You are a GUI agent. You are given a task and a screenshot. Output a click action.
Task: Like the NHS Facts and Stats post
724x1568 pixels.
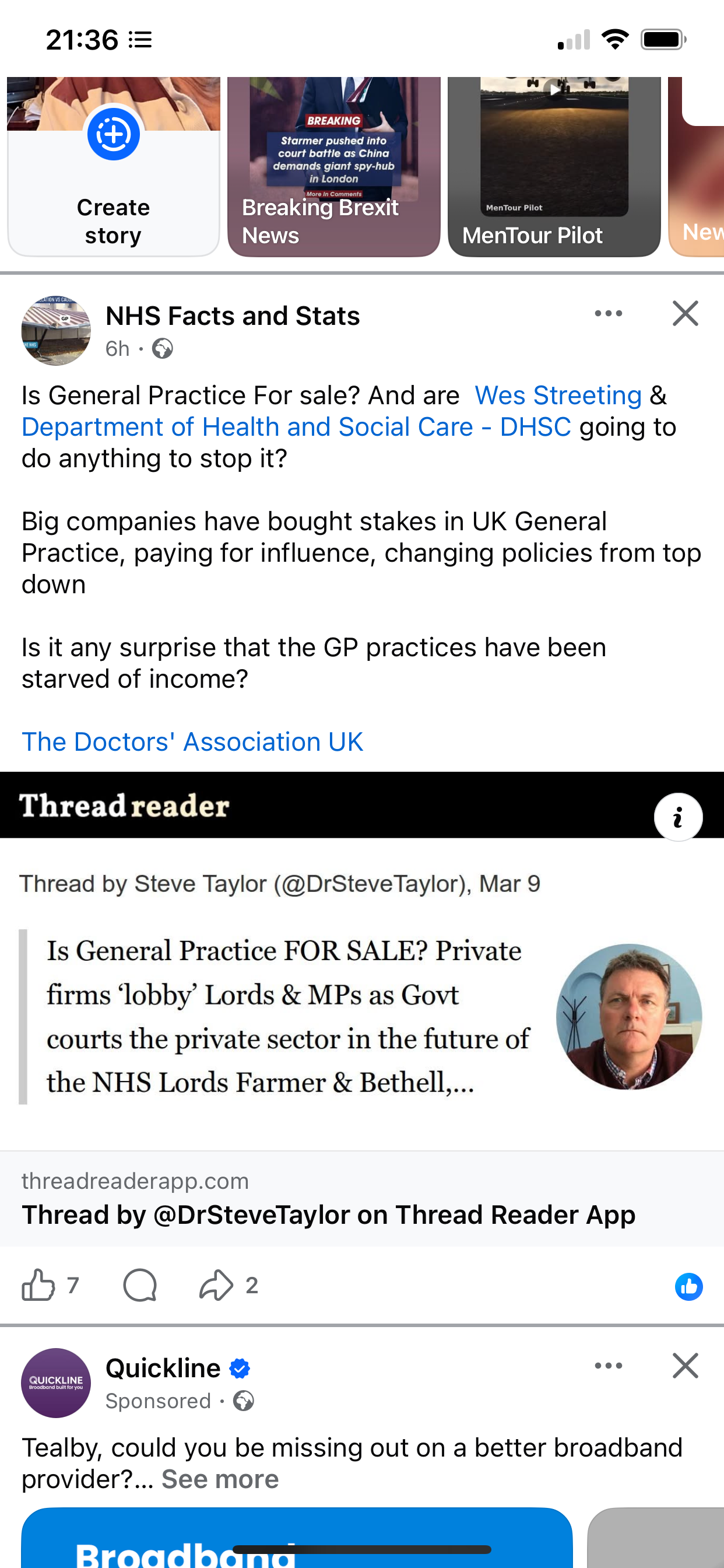[39, 1285]
